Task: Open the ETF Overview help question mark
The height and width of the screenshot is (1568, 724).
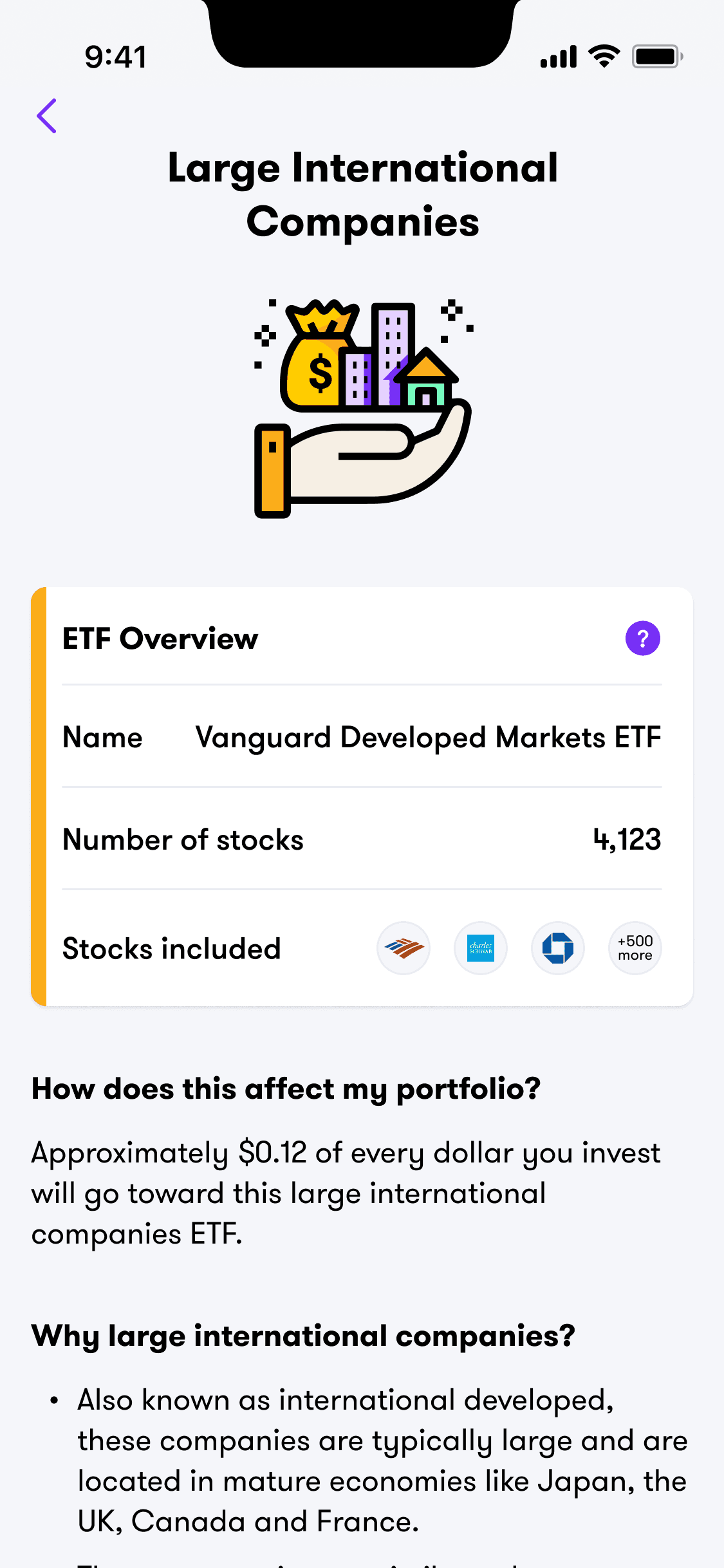Action: point(642,639)
